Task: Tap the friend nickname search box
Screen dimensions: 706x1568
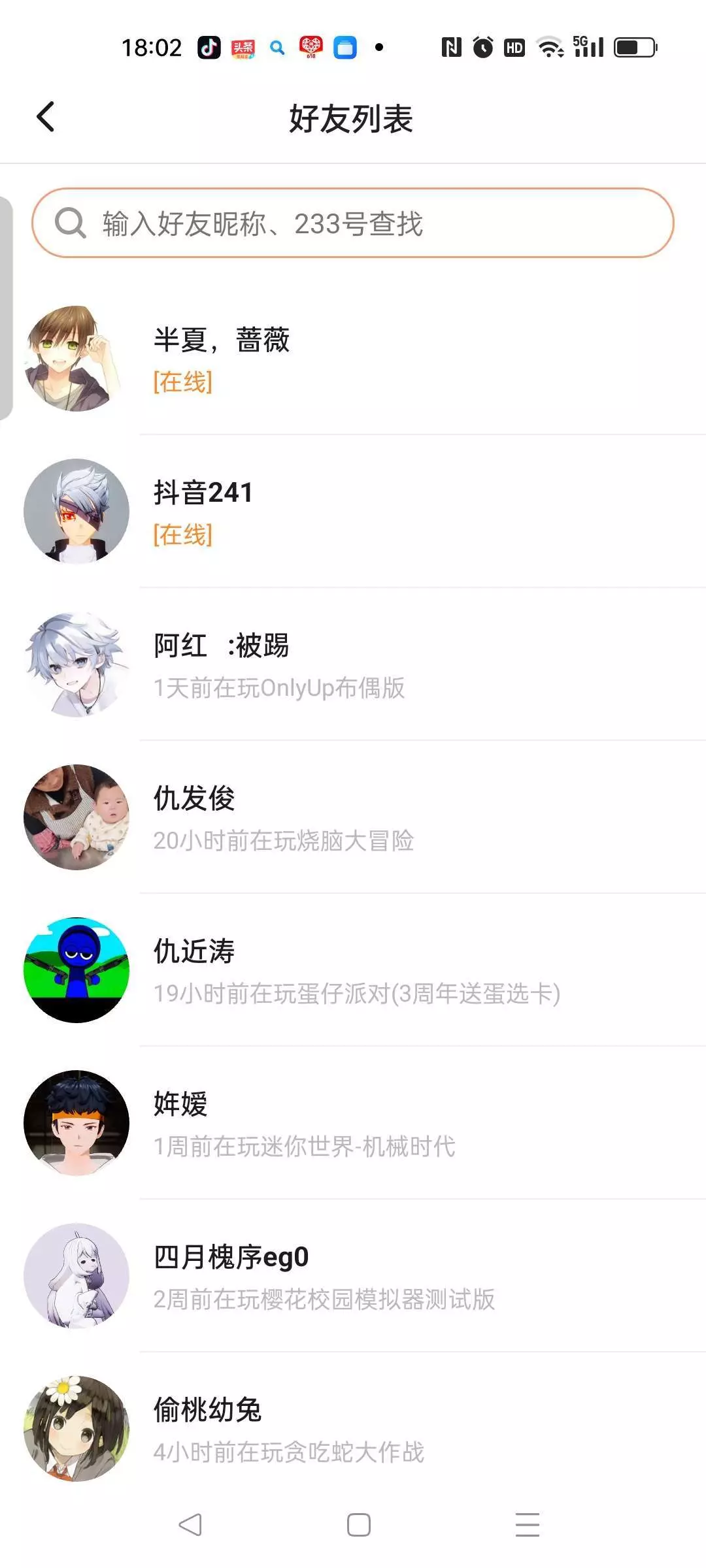Action: [353, 223]
